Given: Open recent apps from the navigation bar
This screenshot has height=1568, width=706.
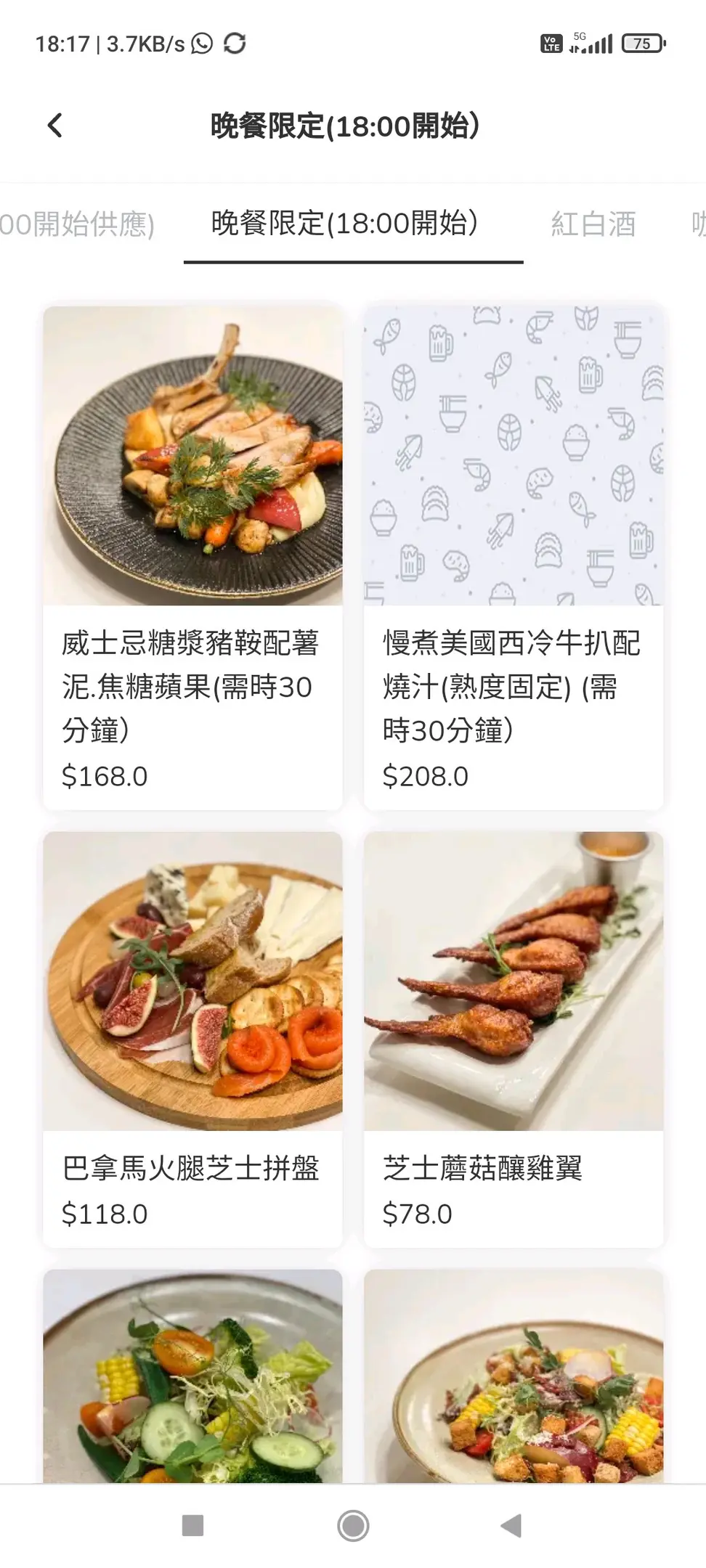Looking at the screenshot, I should [192, 1525].
